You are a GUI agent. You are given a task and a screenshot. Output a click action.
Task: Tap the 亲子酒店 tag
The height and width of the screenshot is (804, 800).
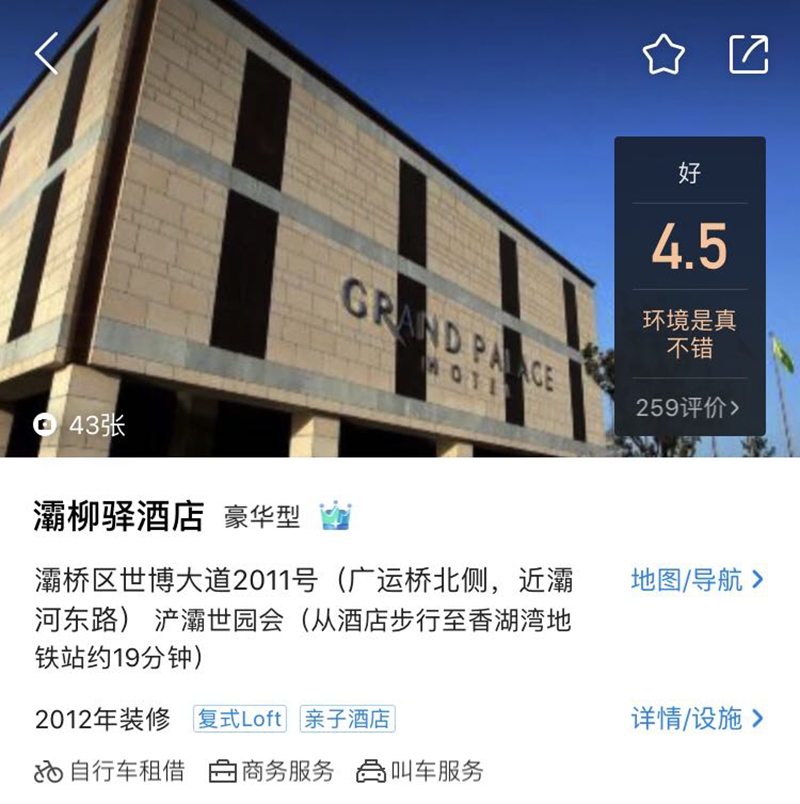pyautogui.click(x=347, y=719)
